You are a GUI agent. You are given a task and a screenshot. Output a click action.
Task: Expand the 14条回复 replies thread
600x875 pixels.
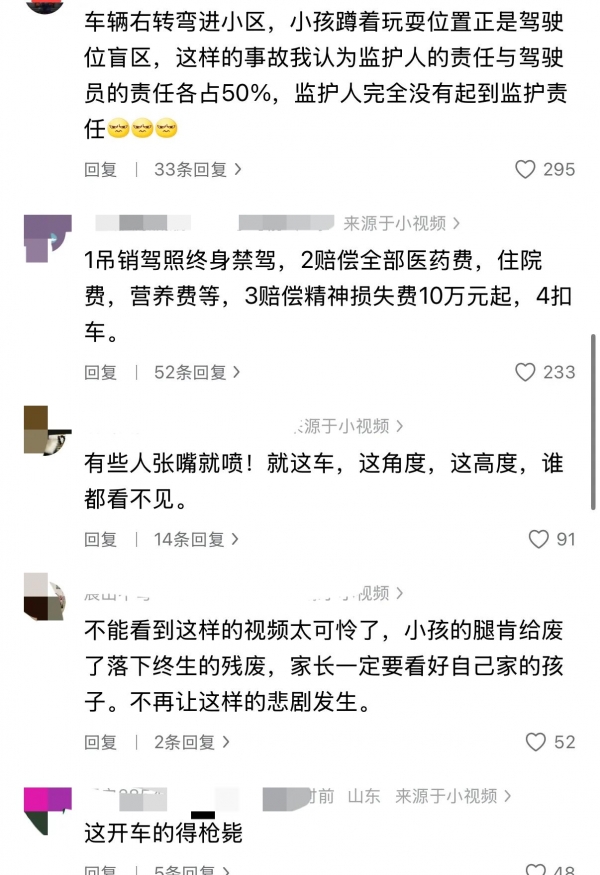click(x=196, y=539)
